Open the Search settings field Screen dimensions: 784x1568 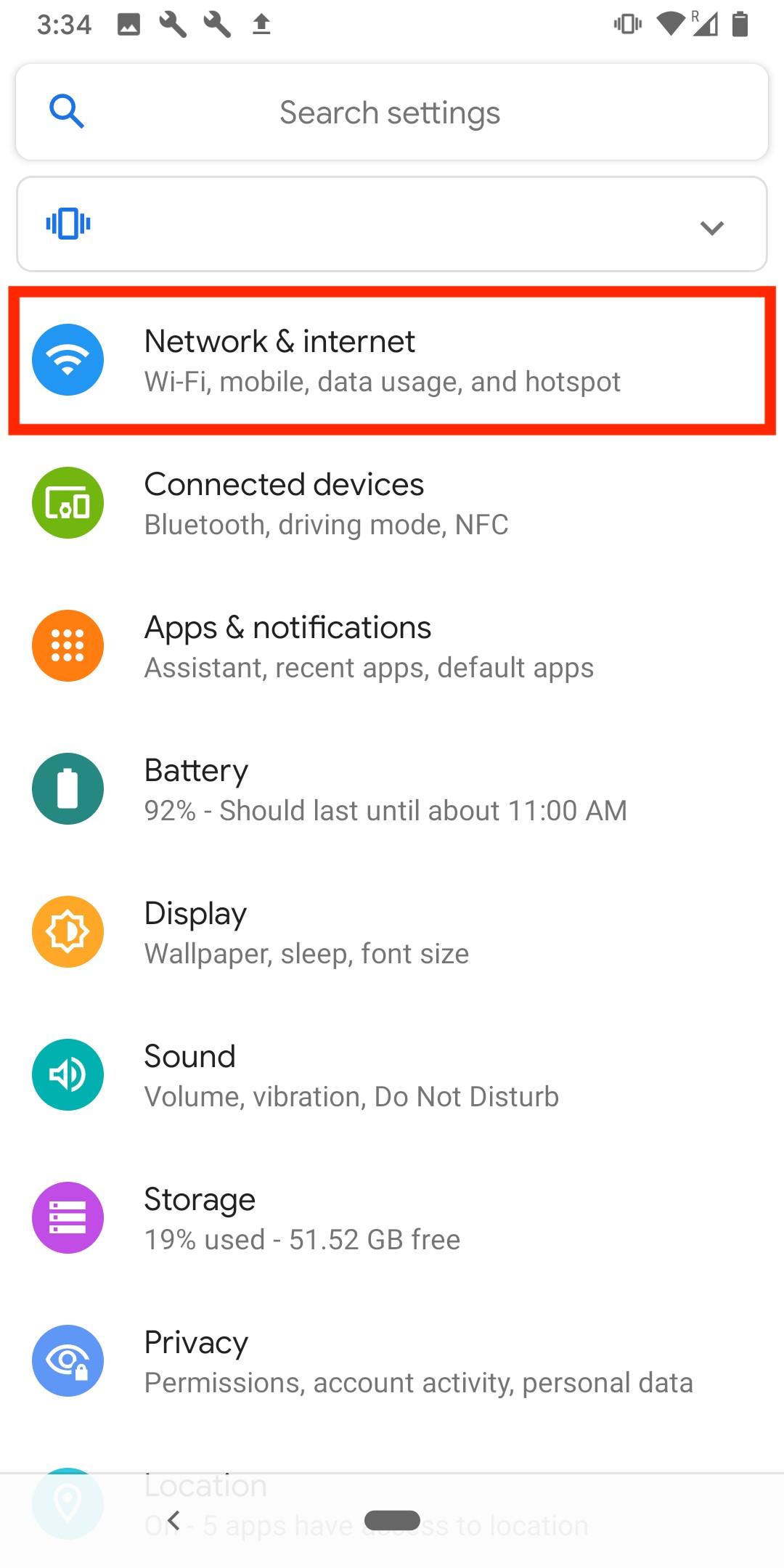pyautogui.click(x=391, y=113)
